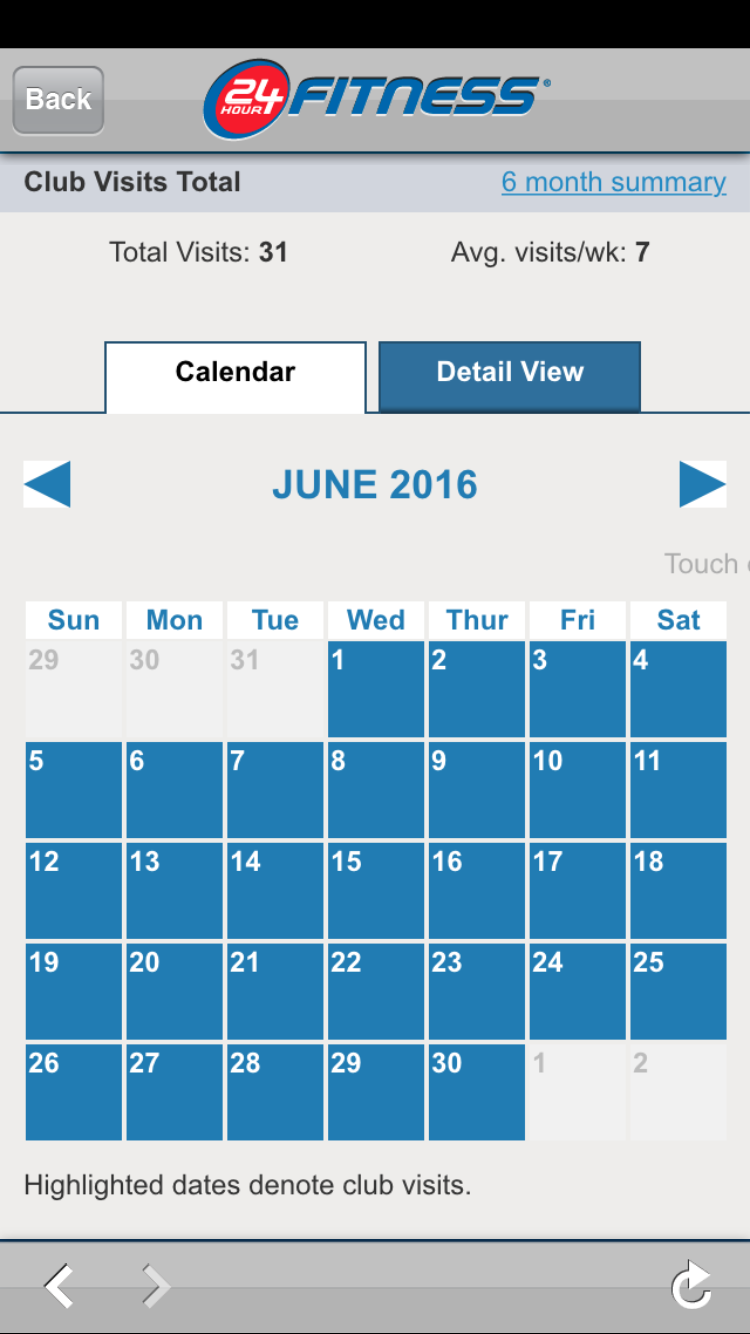The image size is (750, 1334).
Task: Tap calendar date 12
Action: (x=73, y=890)
